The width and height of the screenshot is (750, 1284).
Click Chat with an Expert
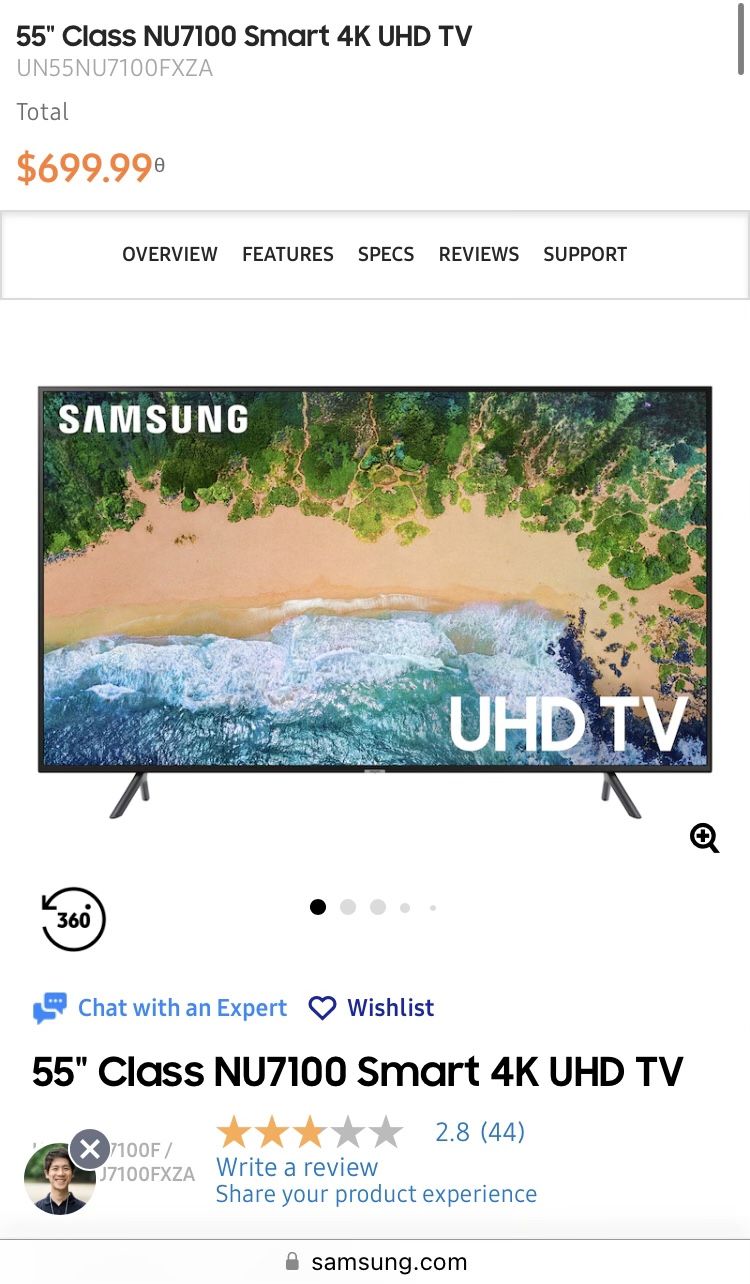tap(183, 1007)
